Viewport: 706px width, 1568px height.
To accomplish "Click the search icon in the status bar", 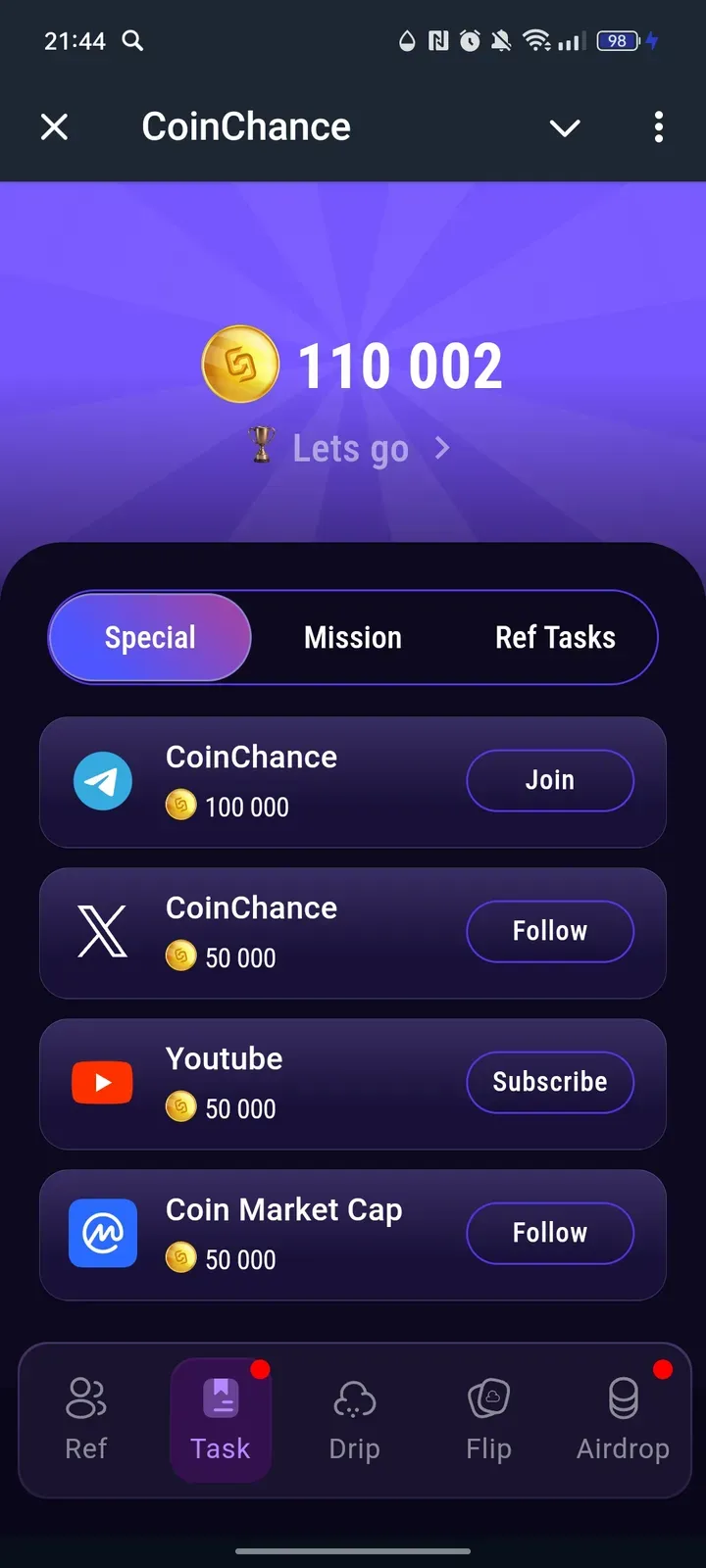I will pos(133,41).
